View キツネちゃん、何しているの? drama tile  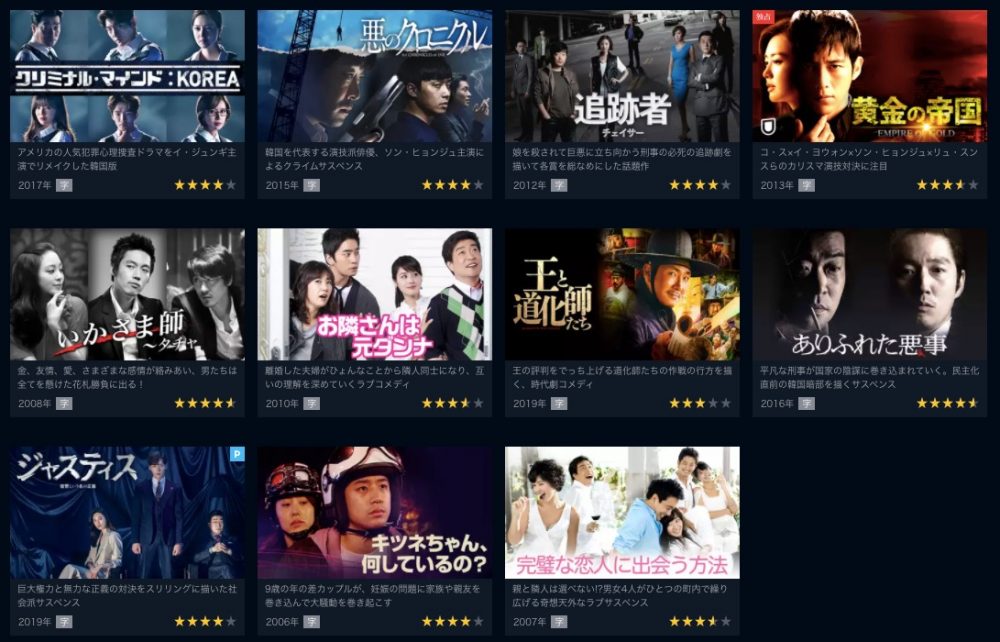(374, 512)
